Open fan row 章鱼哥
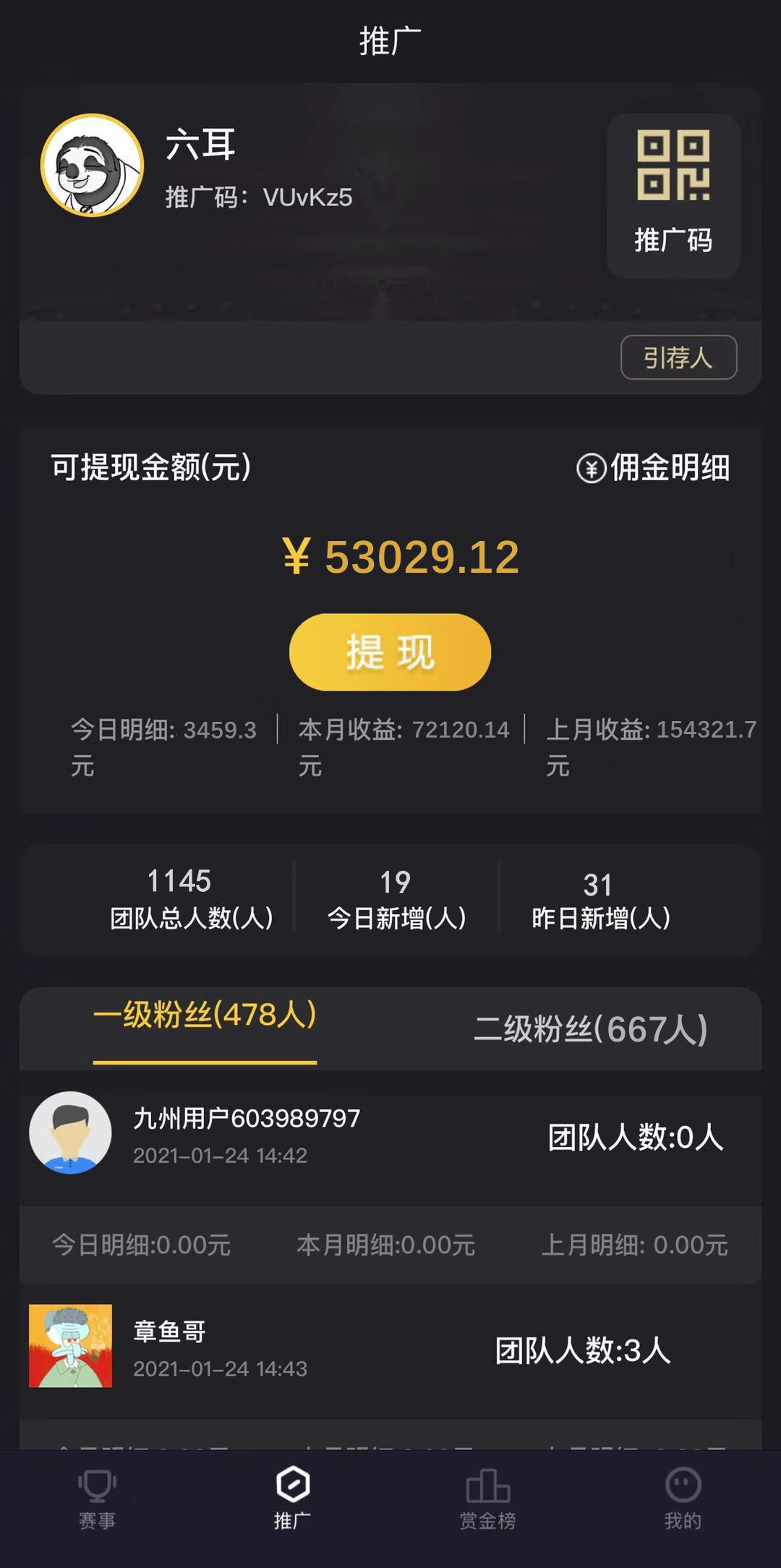Viewport: 781px width, 1568px height. [x=390, y=1350]
